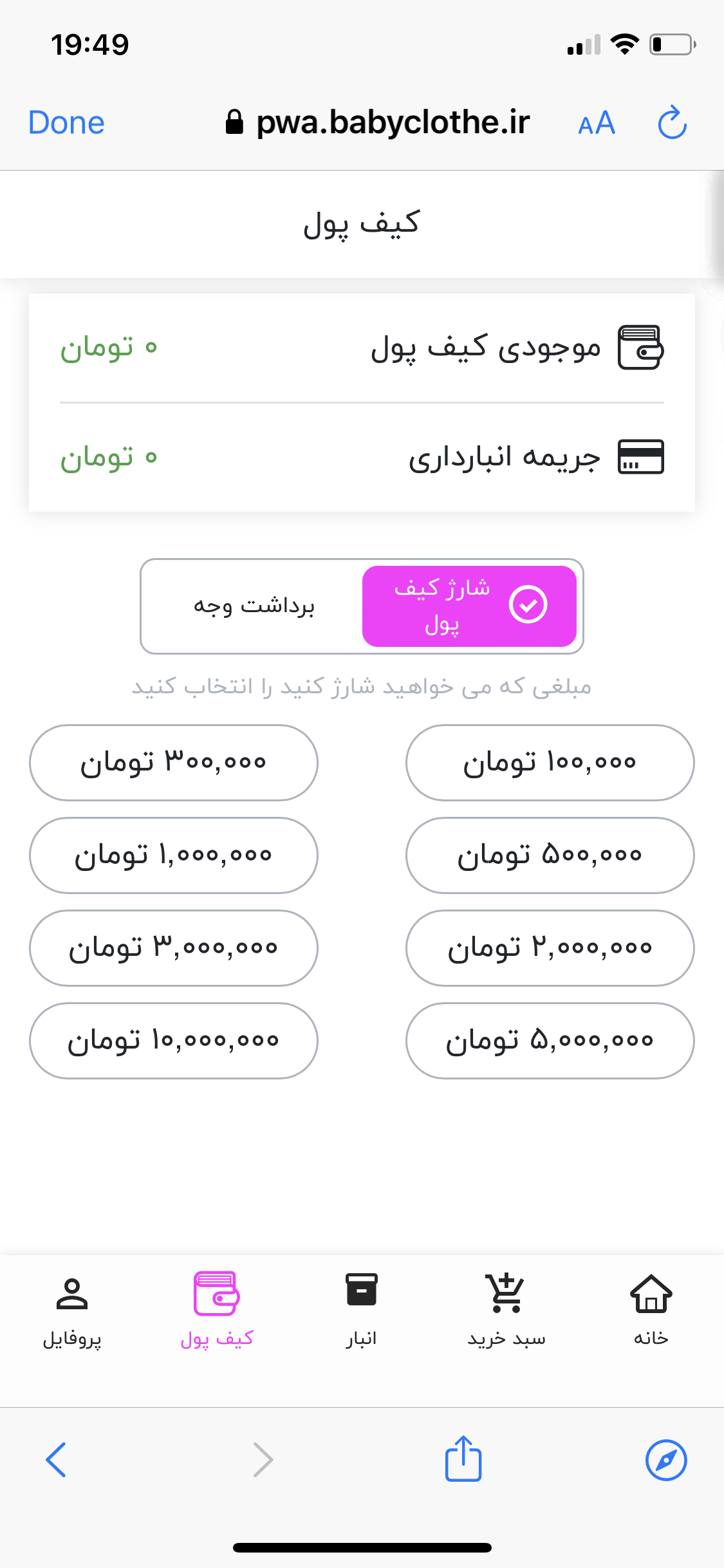Pick the ۳,۰۰۰,۰۰۰ تومان amount
This screenshot has height=1568, width=724.
click(x=174, y=948)
